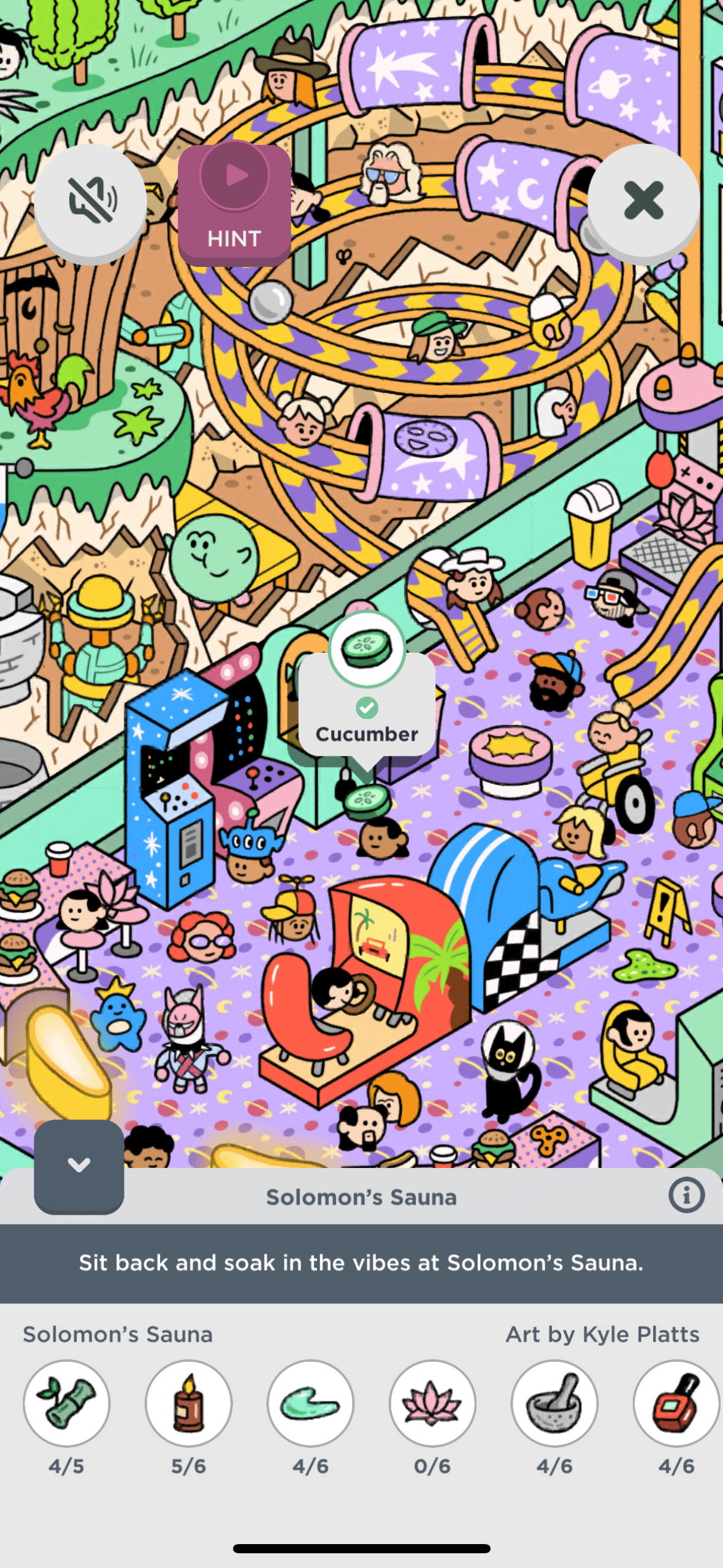723x1568 pixels.
Task: Toggle the sound mute button
Action: click(x=91, y=200)
